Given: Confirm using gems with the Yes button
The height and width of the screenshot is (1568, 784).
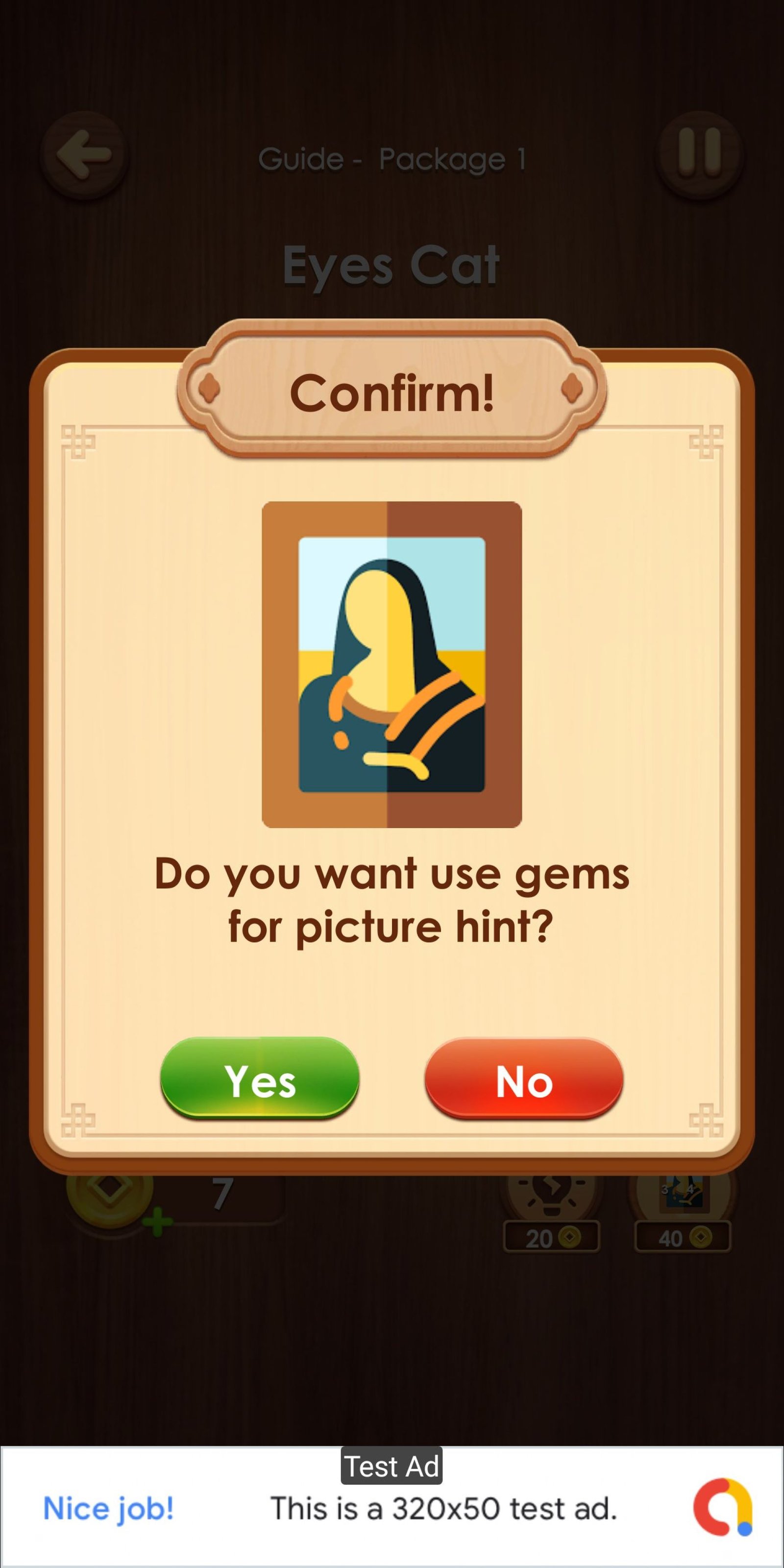Looking at the screenshot, I should pyautogui.click(x=260, y=1078).
